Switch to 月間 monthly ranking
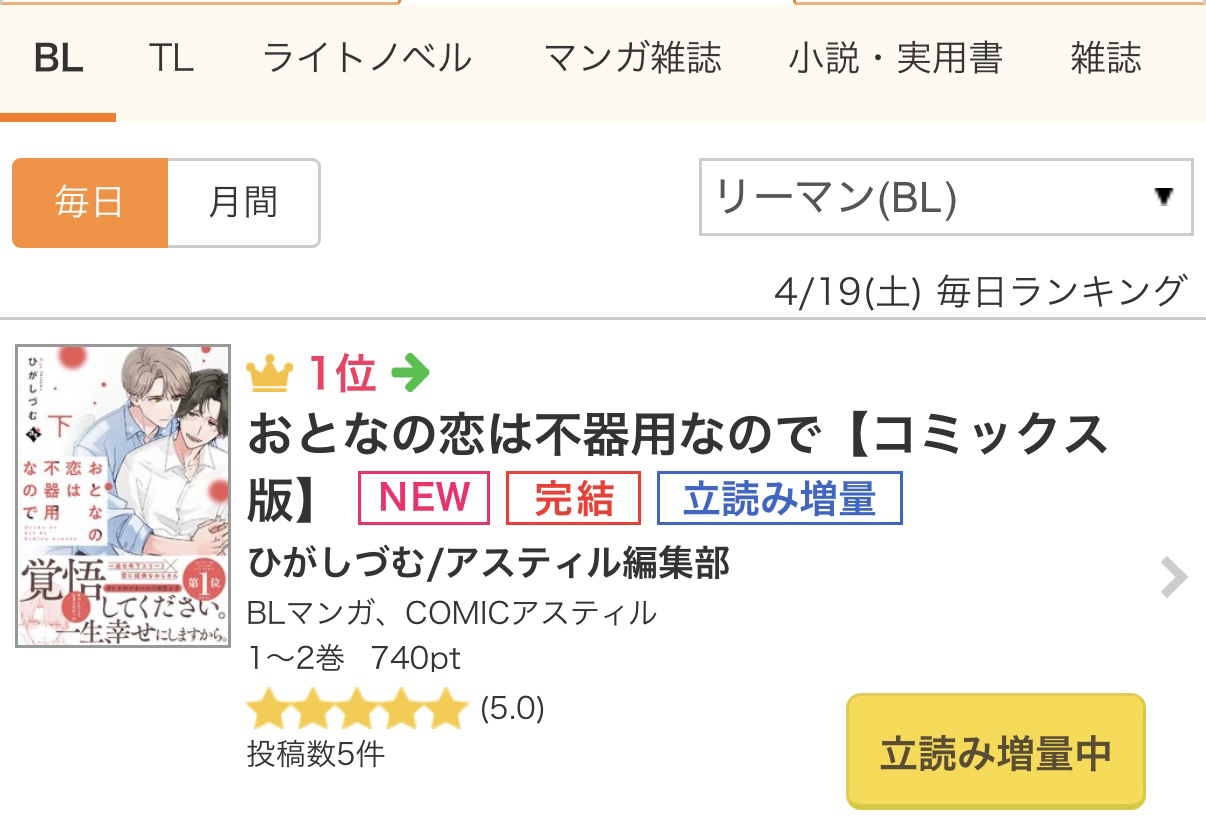1206x835 pixels. [243, 203]
